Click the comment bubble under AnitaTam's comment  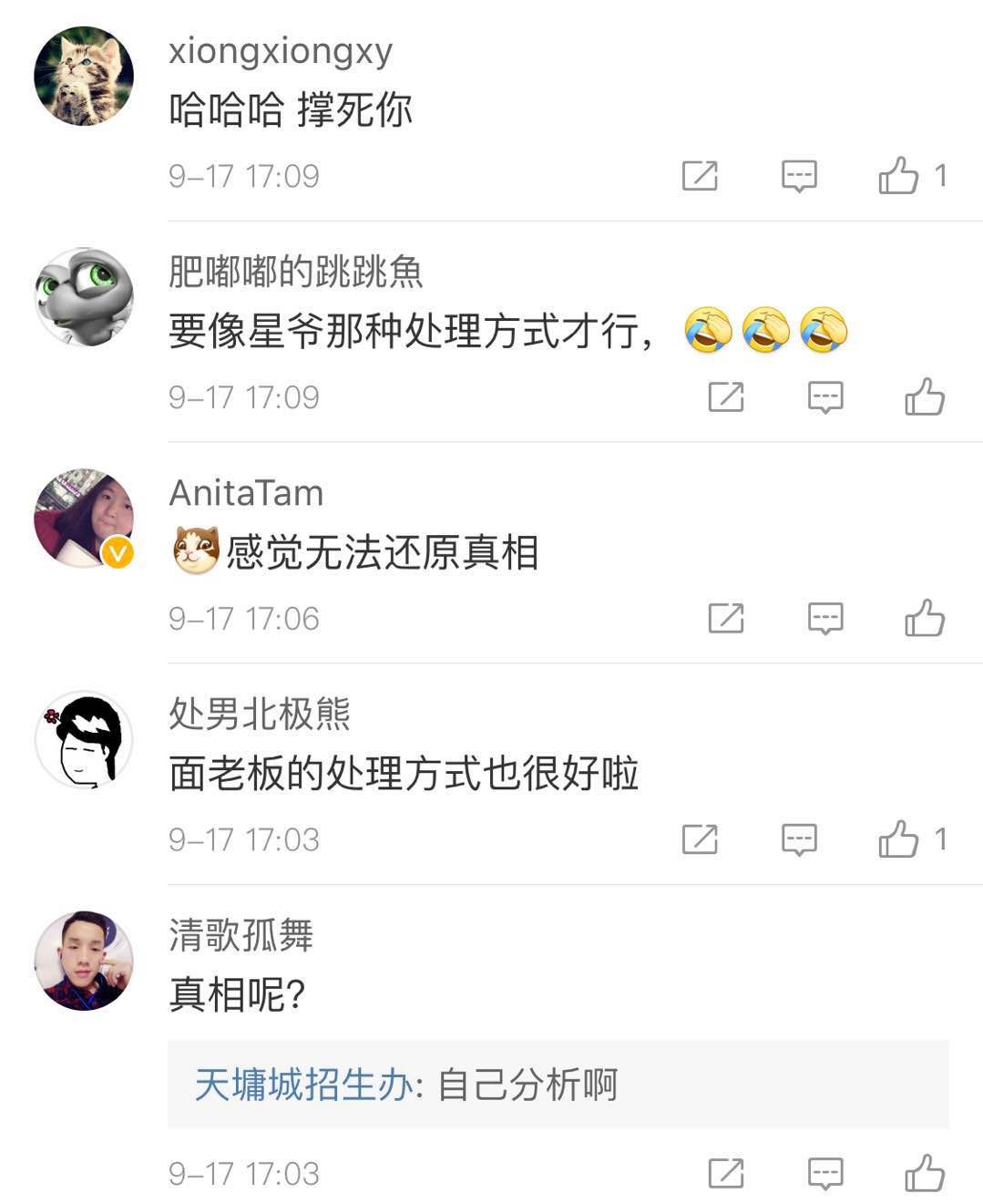point(825,618)
